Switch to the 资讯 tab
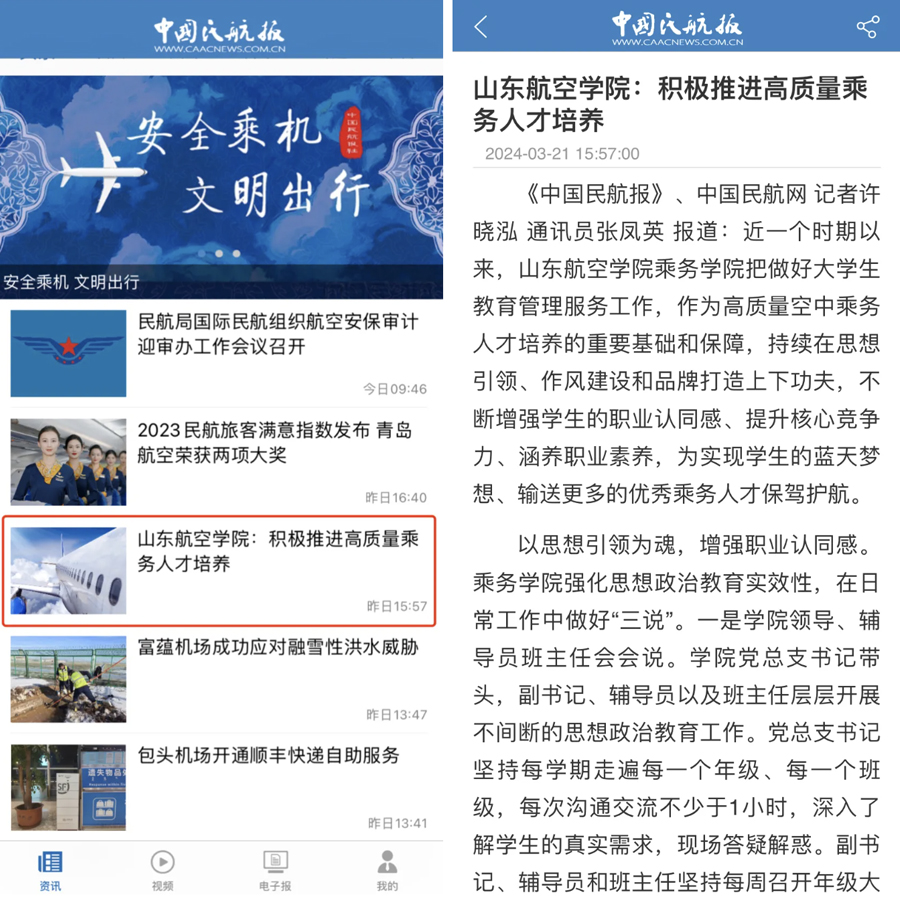Viewport: 900px width, 903px height. [x=50, y=870]
